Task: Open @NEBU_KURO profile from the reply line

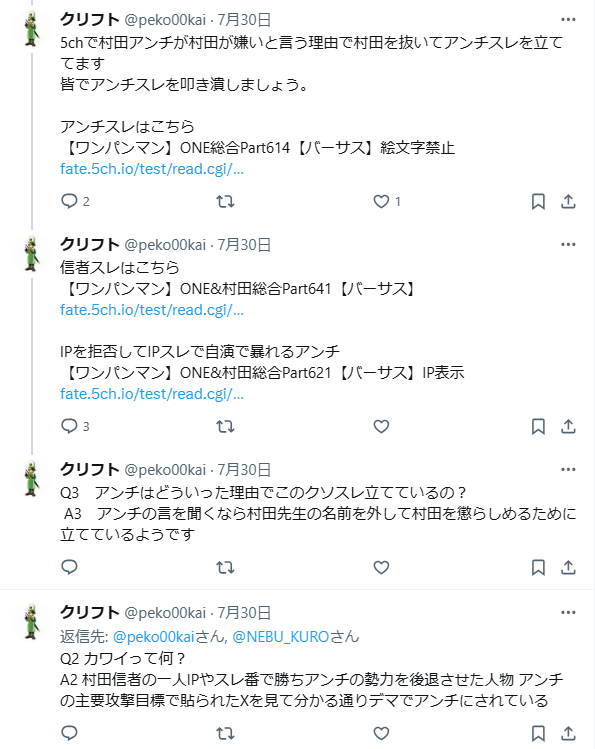Action: point(280,636)
